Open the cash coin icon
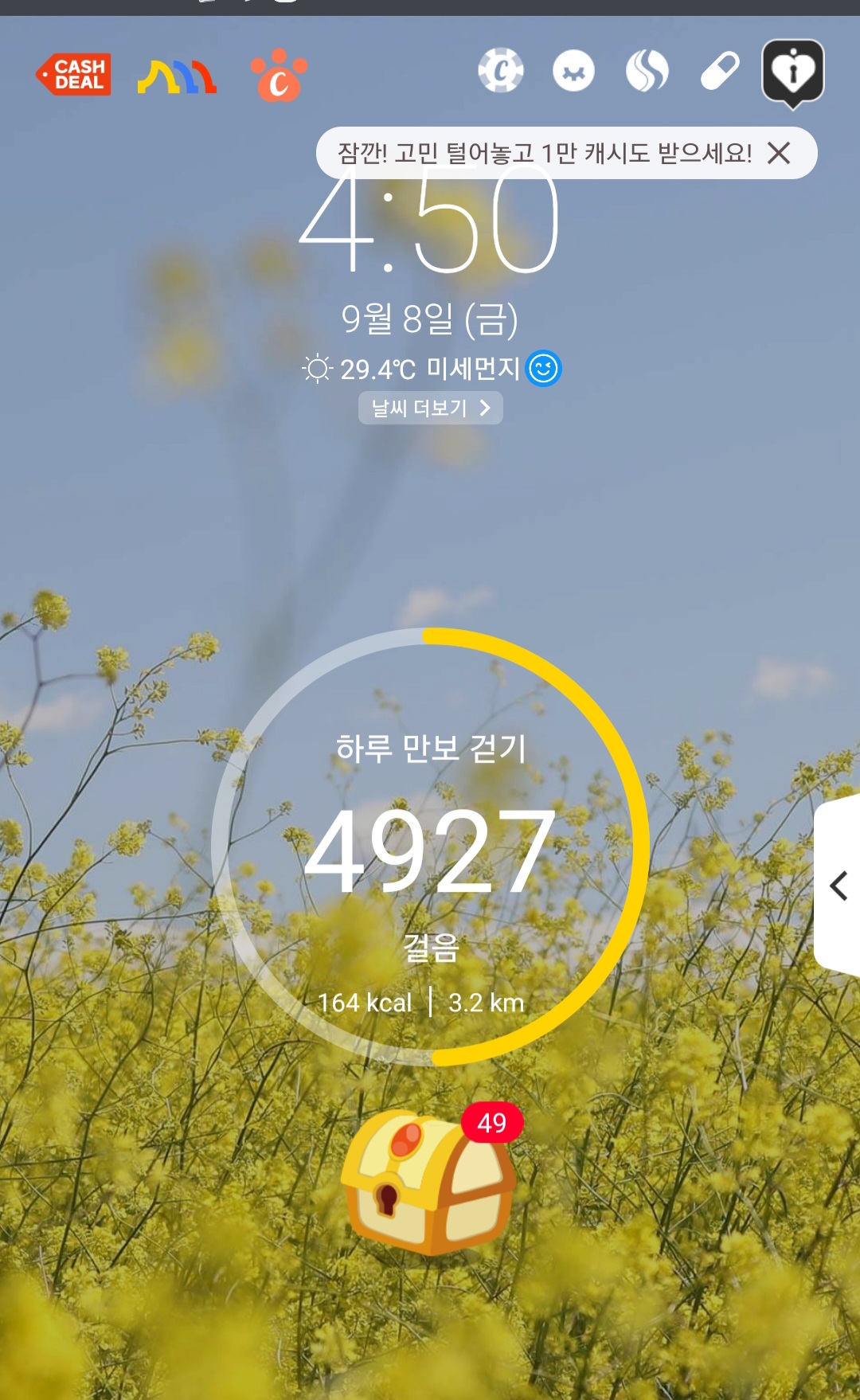The image size is (860, 1400). click(501, 71)
